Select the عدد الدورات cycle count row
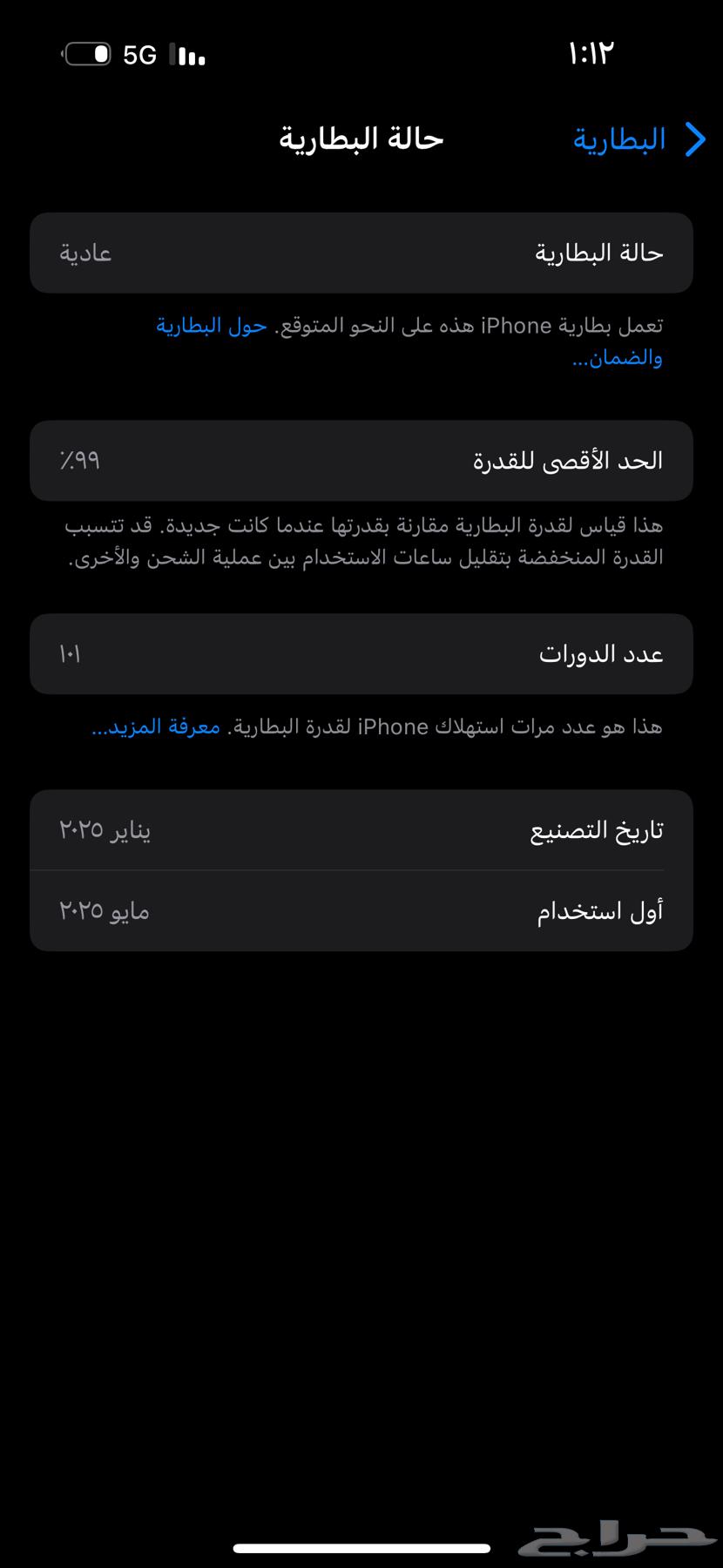The height and width of the screenshot is (1568, 723). coord(361,653)
